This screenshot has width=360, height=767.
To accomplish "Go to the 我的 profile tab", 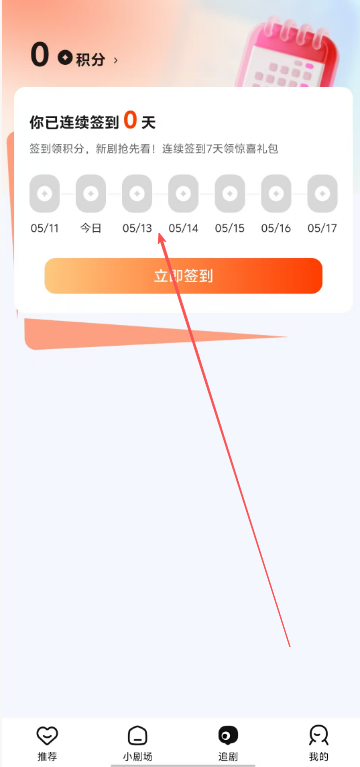I will tap(318, 743).
